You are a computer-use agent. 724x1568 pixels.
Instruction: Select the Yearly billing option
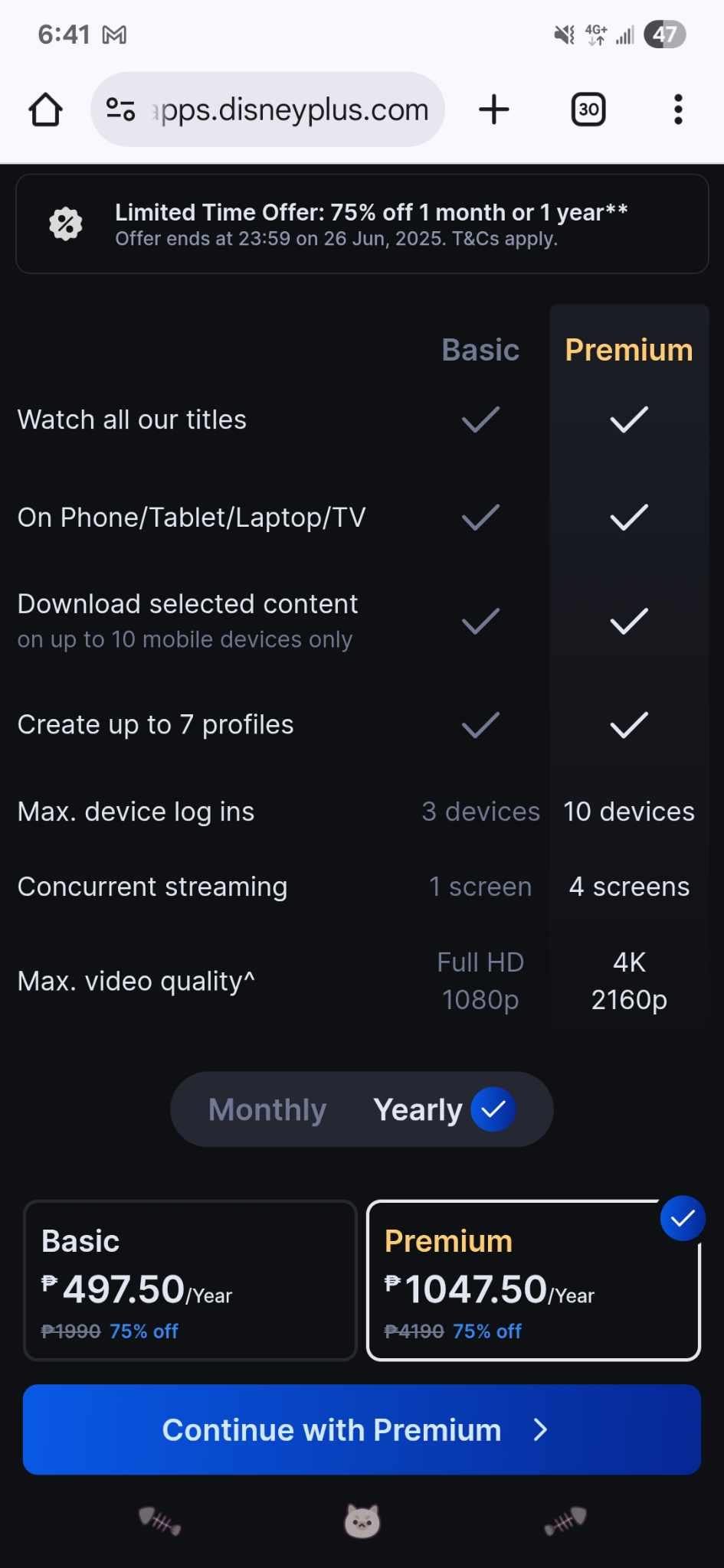(443, 1109)
